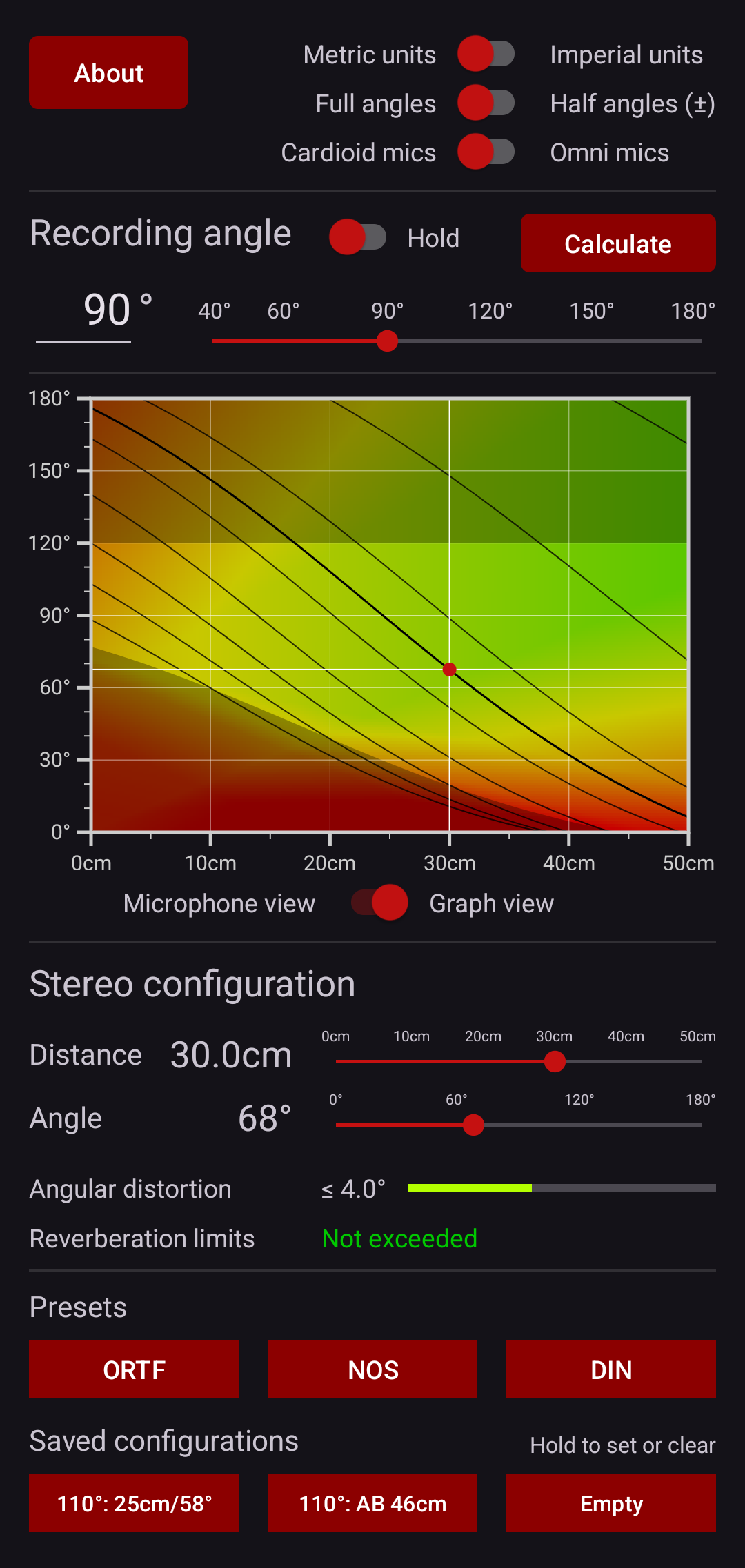The height and width of the screenshot is (1568, 745).
Task: Select the Empty saved configuration slot
Action: [x=610, y=1503]
